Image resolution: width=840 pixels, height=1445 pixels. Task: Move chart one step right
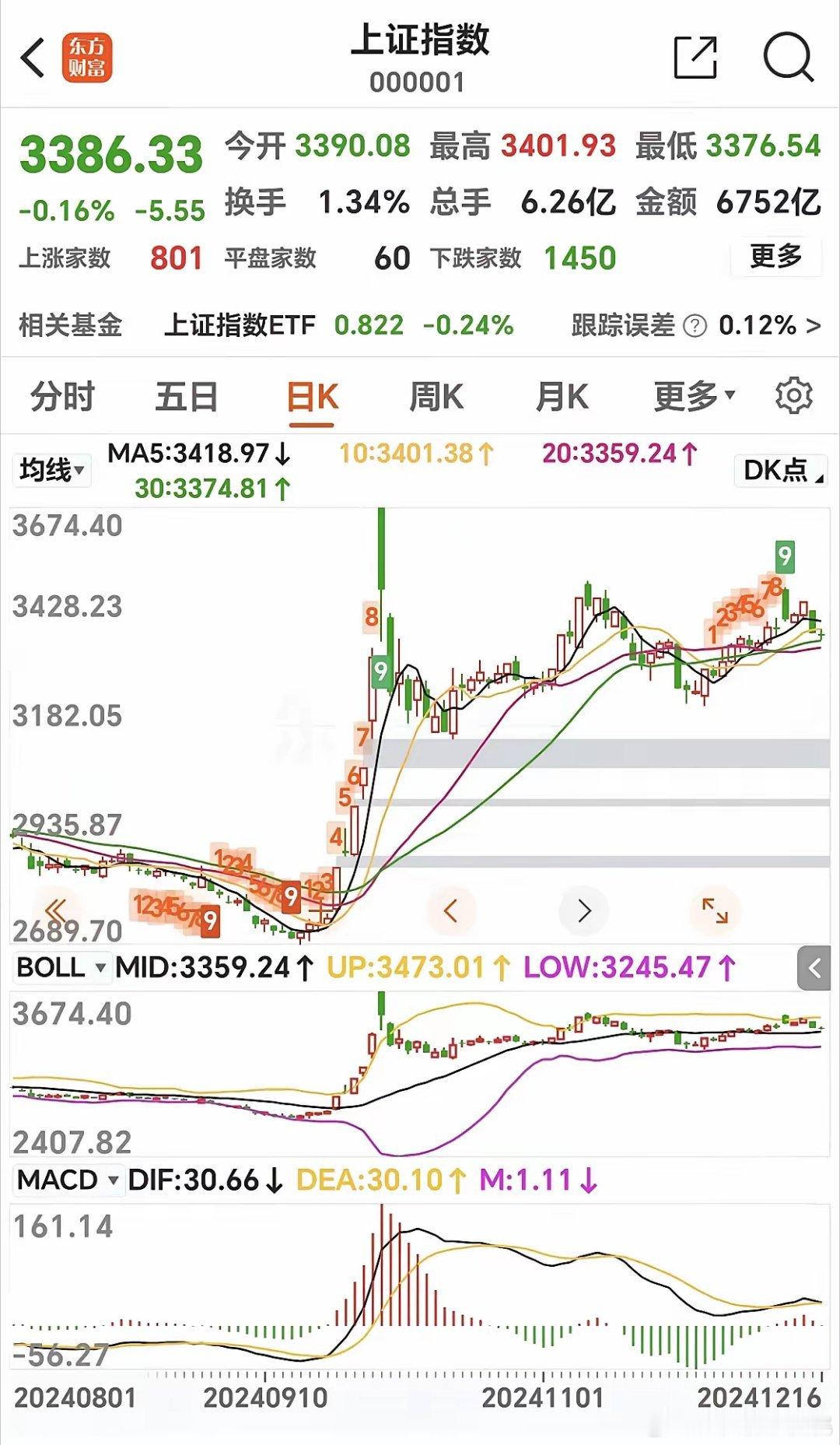coord(584,910)
